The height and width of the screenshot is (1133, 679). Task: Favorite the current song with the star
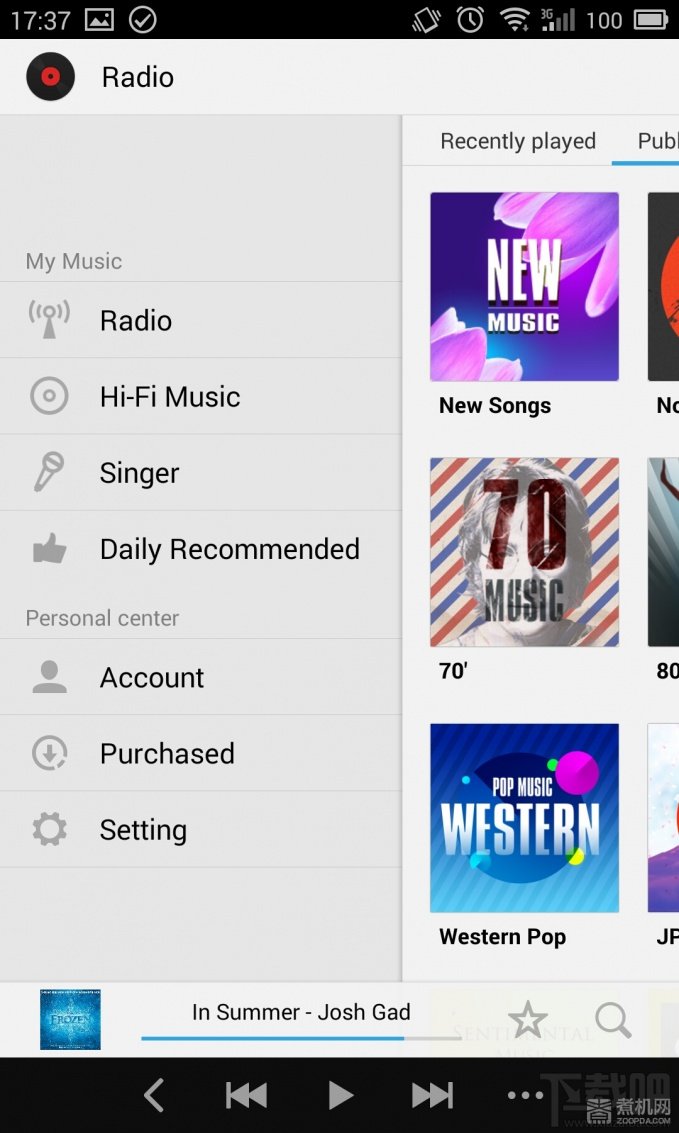coord(527,1020)
